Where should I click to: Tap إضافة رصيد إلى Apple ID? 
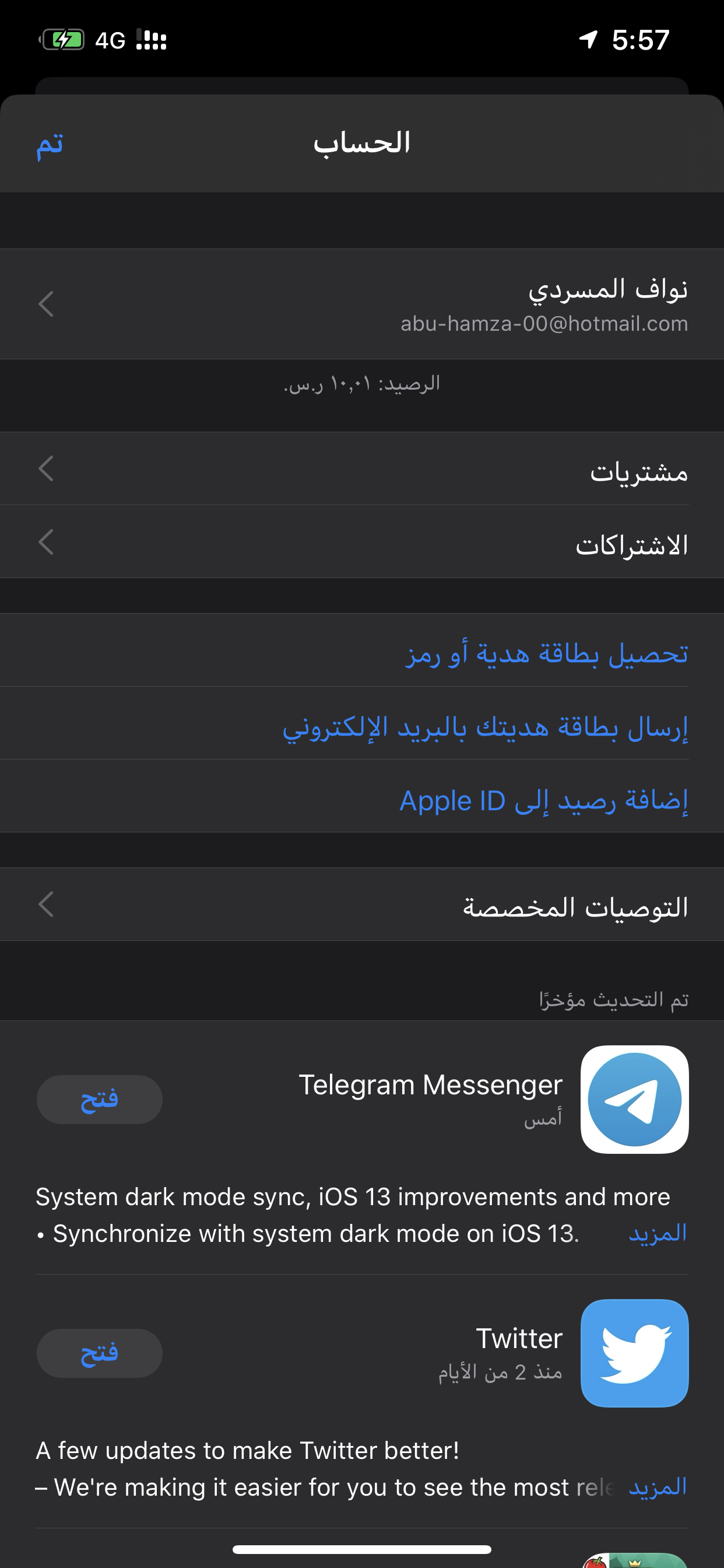543,799
